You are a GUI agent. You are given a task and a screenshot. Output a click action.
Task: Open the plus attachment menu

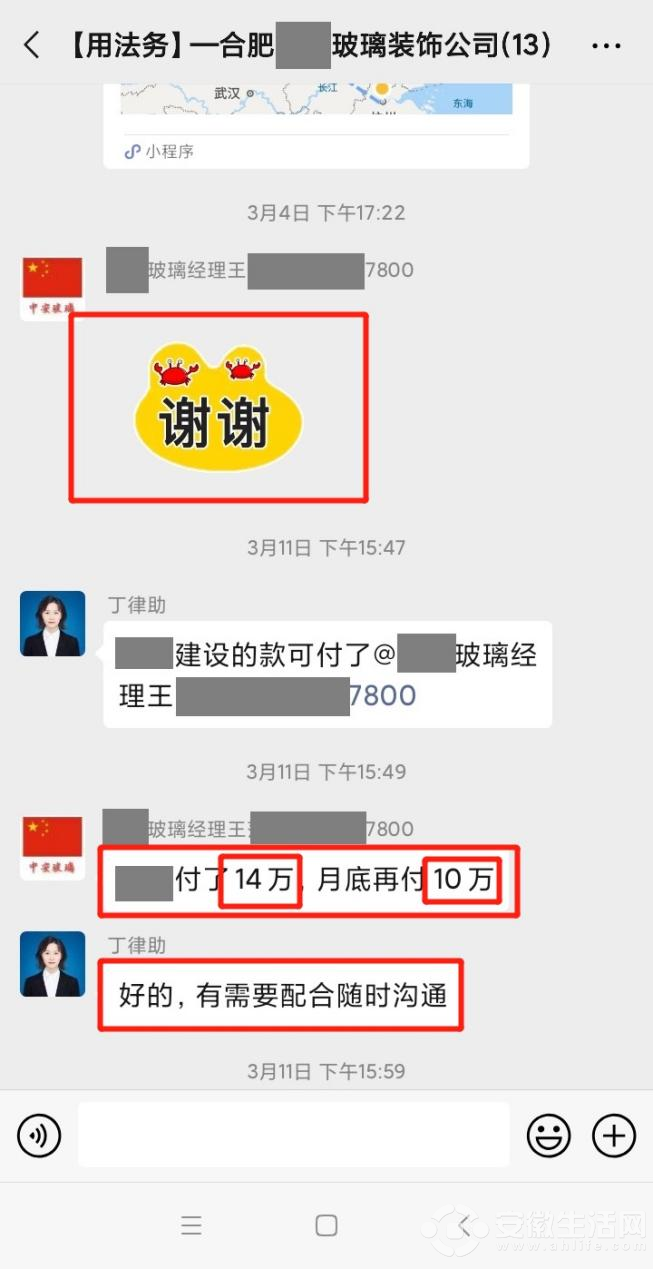(613, 1135)
